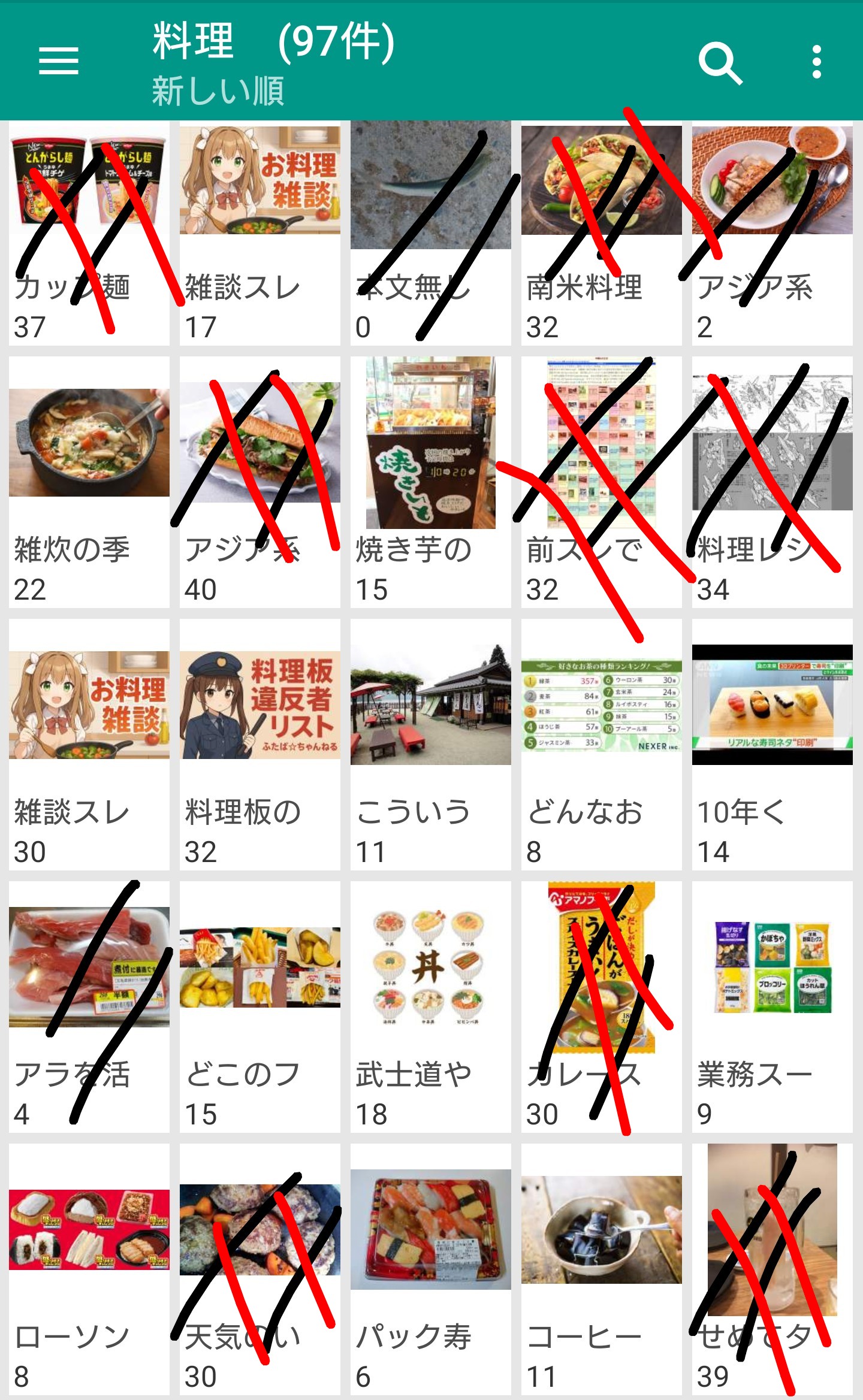Open the 業務スー thread
Image resolution: width=863 pixels, height=1400 pixels.
point(772,1006)
